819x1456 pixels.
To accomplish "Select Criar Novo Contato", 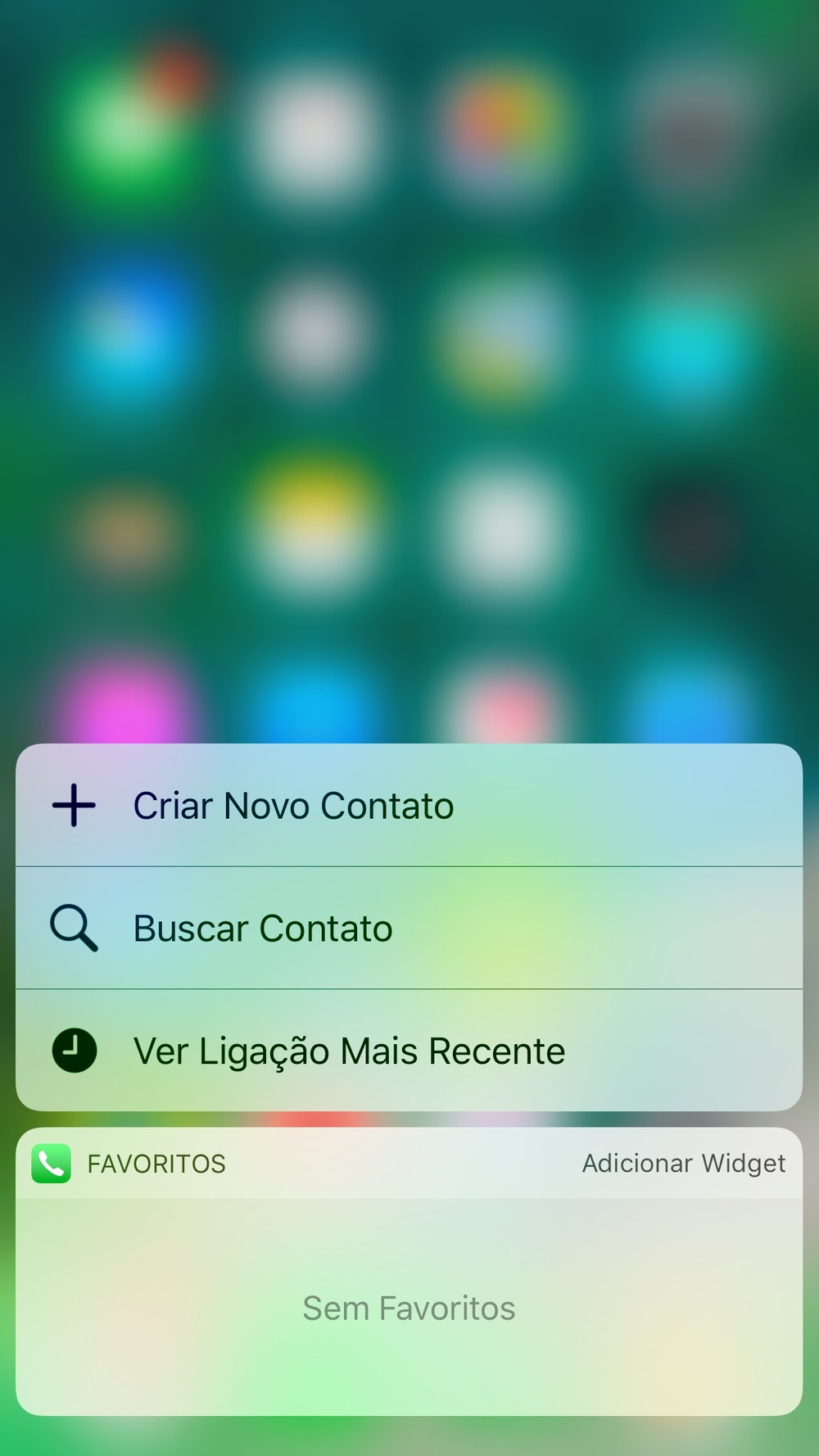I will [x=409, y=805].
